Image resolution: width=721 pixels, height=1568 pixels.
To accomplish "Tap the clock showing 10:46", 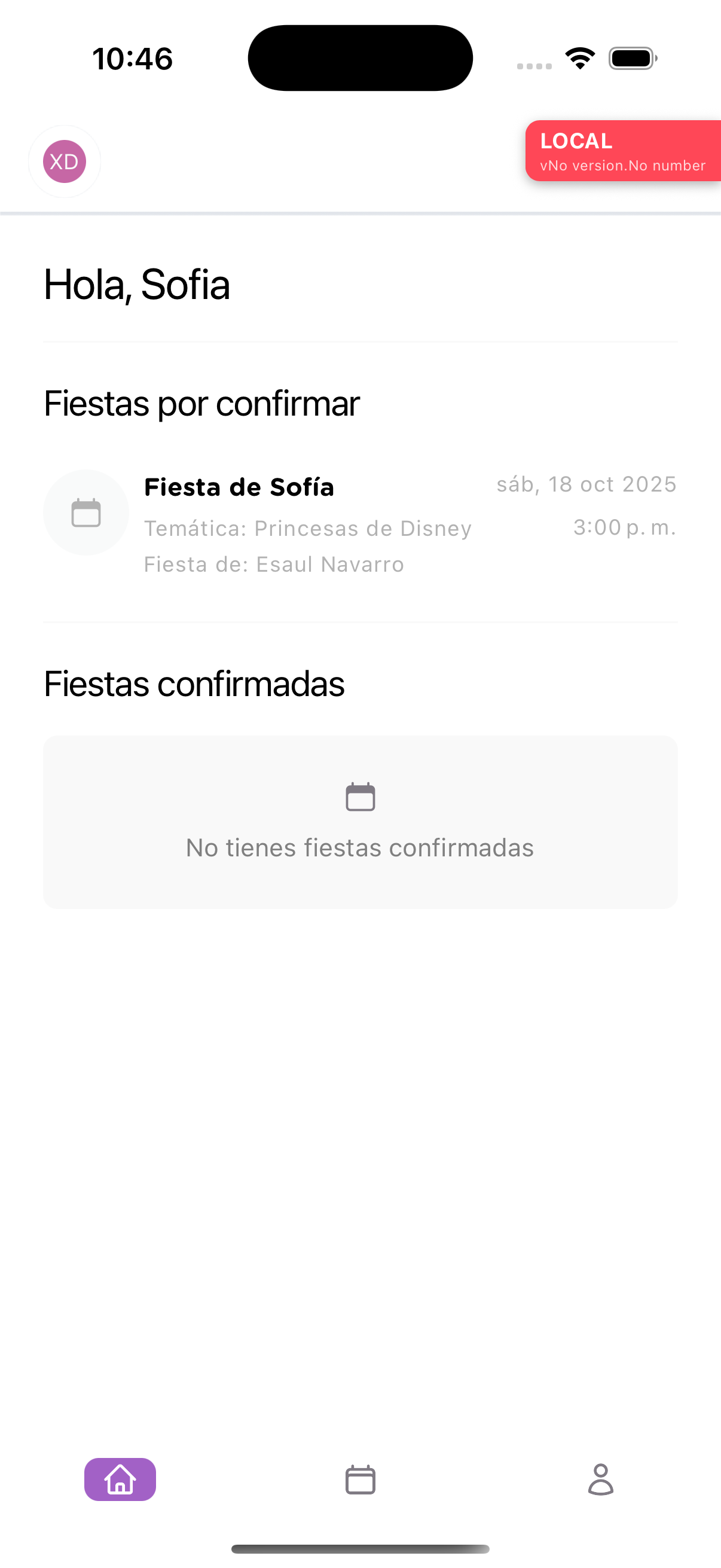I will click(x=133, y=58).
